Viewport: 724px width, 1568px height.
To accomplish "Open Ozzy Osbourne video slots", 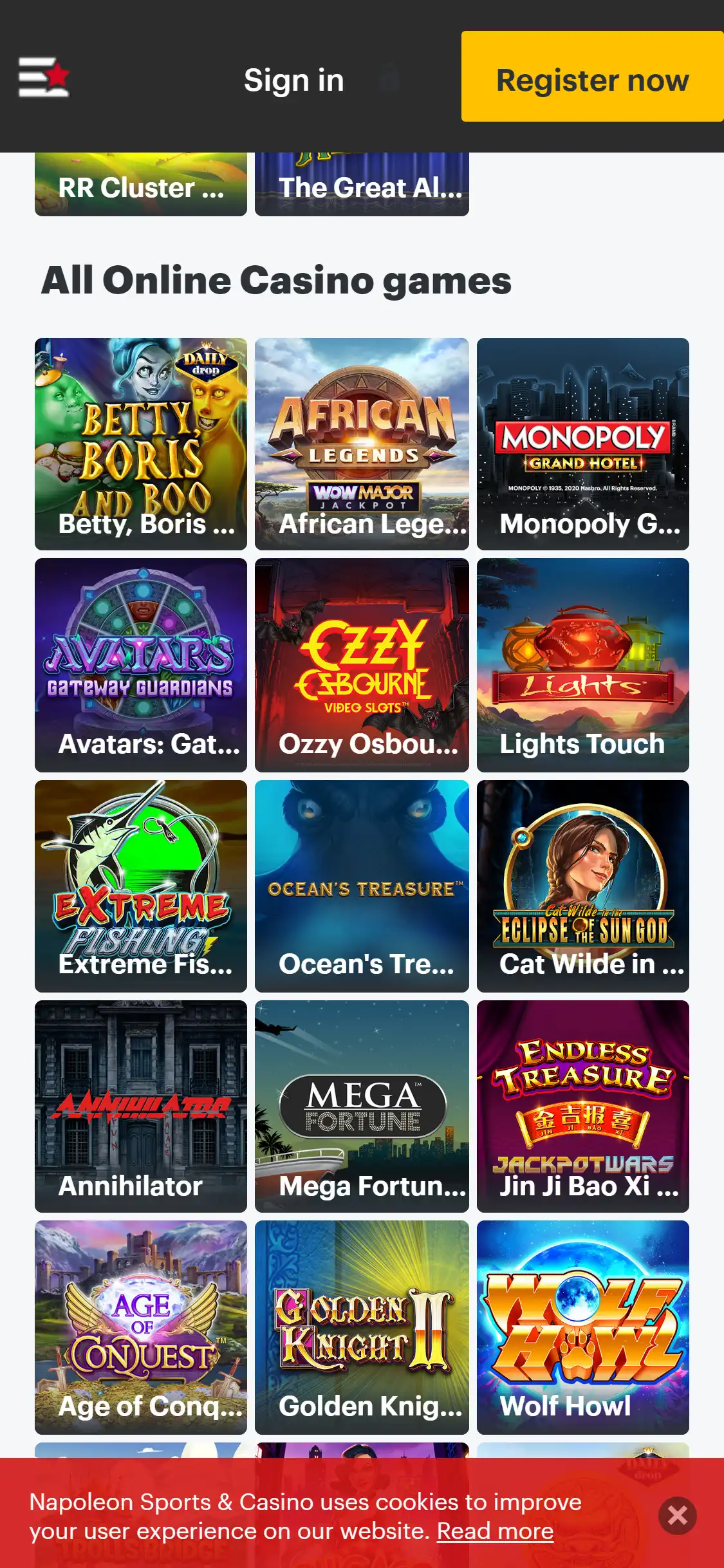I will pos(362,664).
